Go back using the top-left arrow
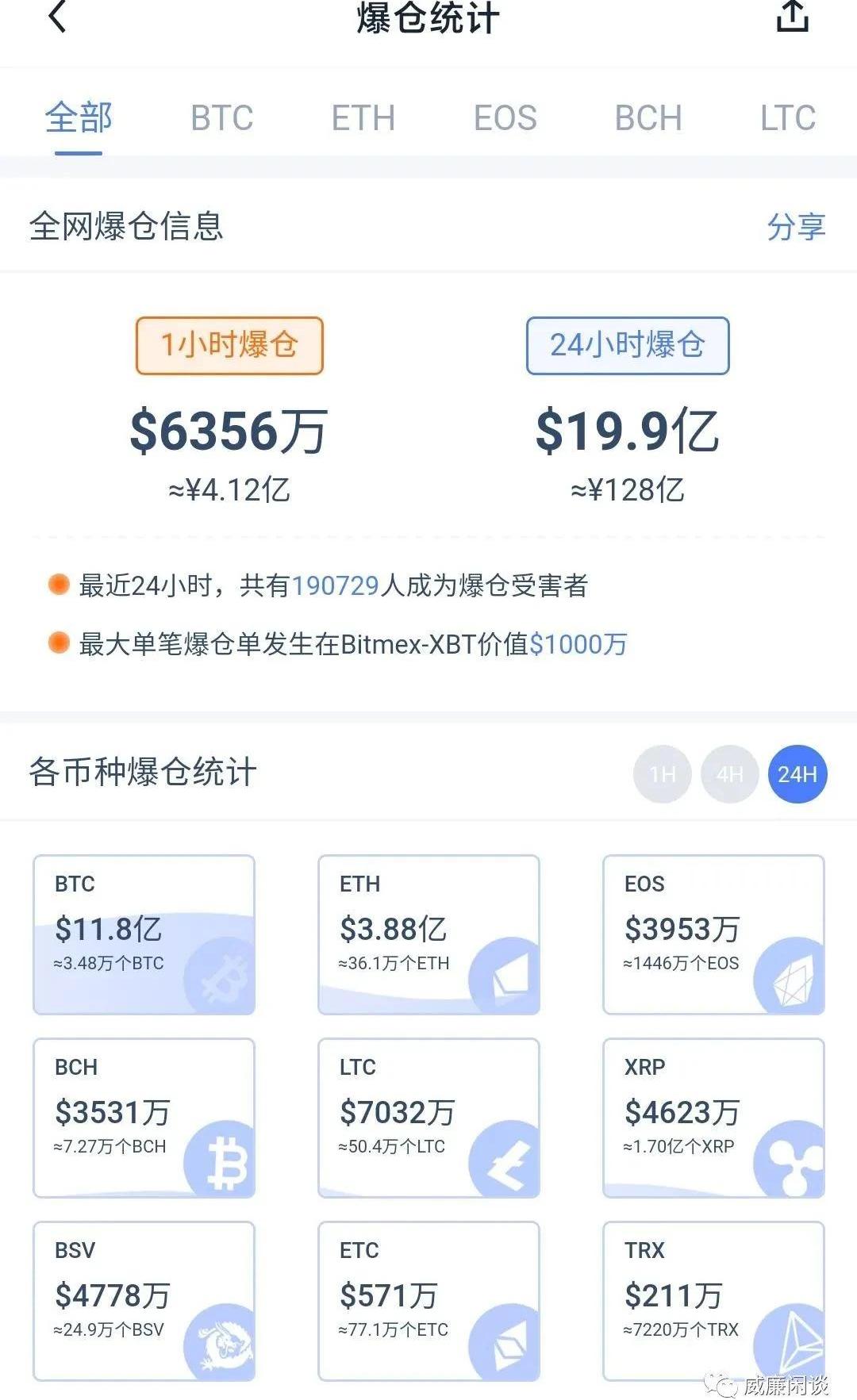 coord(57,16)
